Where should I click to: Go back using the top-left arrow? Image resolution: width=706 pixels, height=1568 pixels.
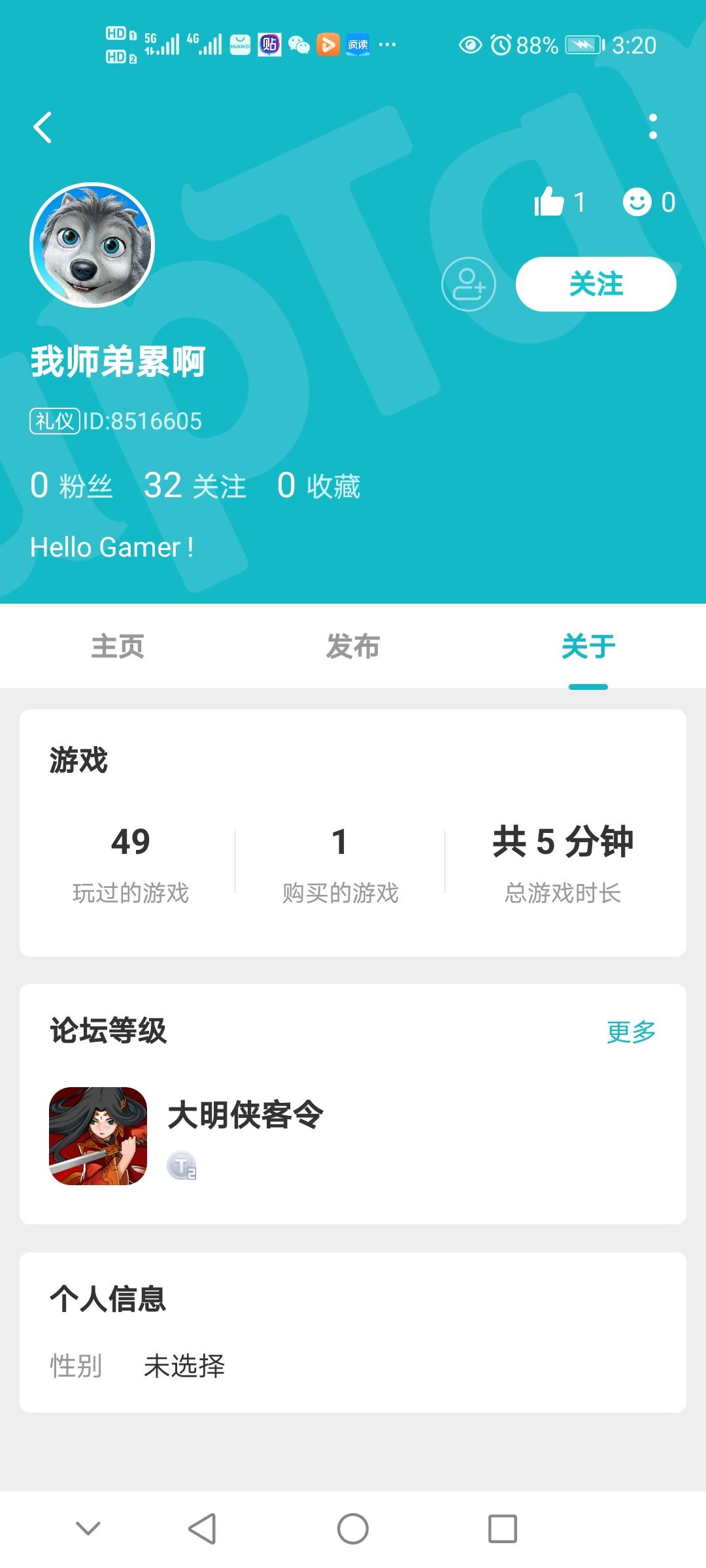tap(43, 127)
